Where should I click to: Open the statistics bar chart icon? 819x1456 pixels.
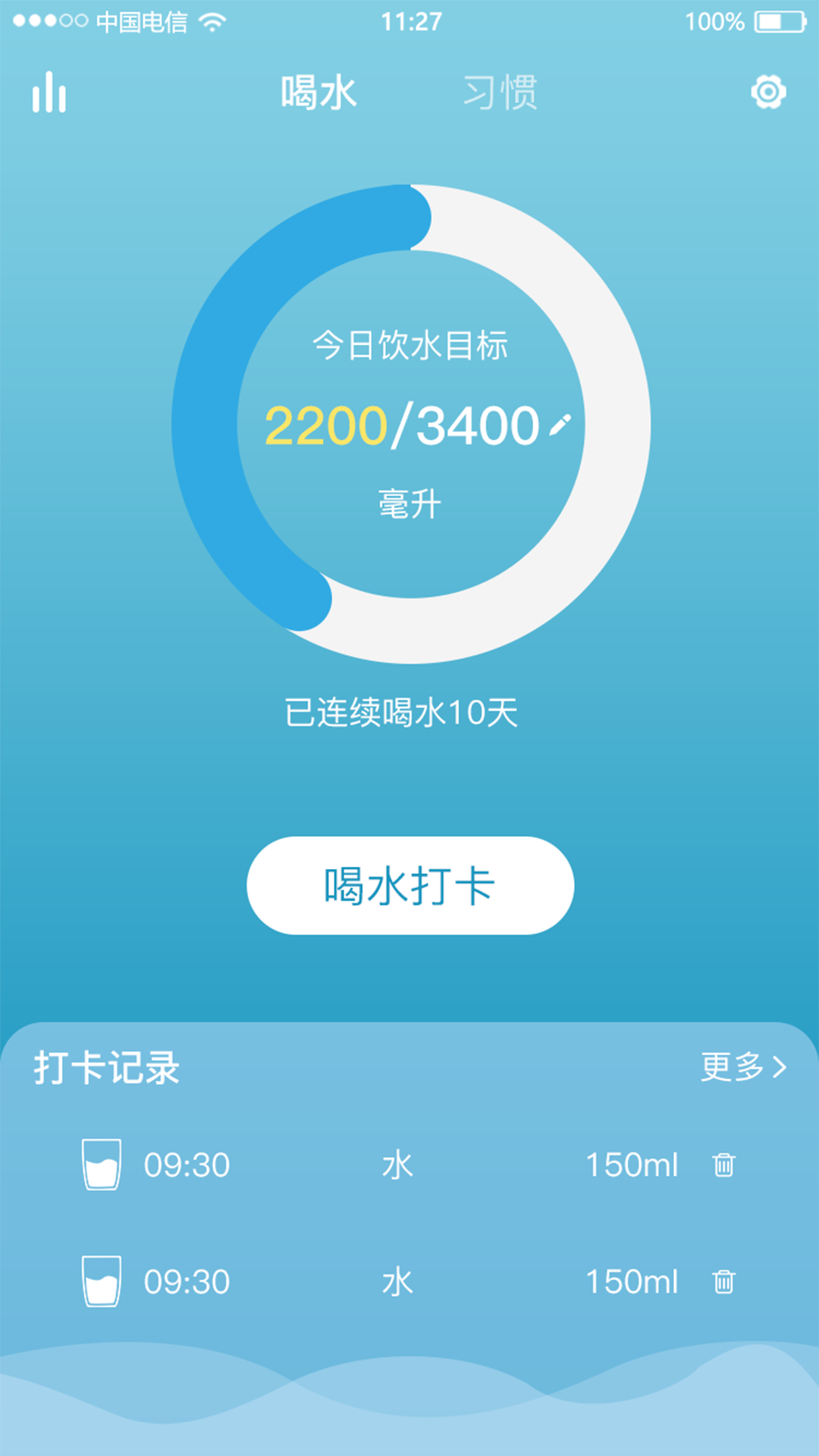(x=50, y=93)
